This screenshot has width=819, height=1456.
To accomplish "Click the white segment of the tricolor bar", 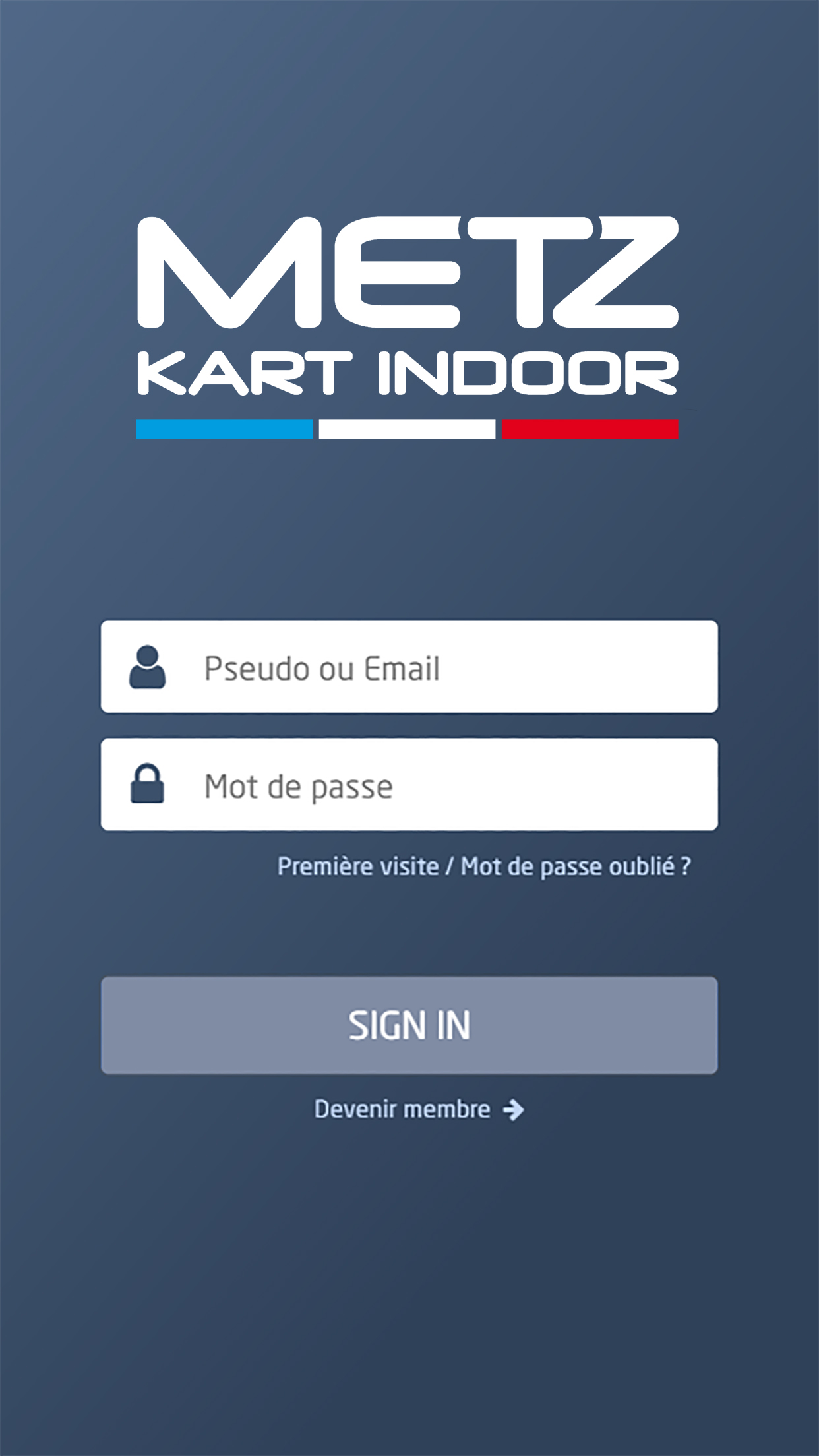I will (x=408, y=427).
